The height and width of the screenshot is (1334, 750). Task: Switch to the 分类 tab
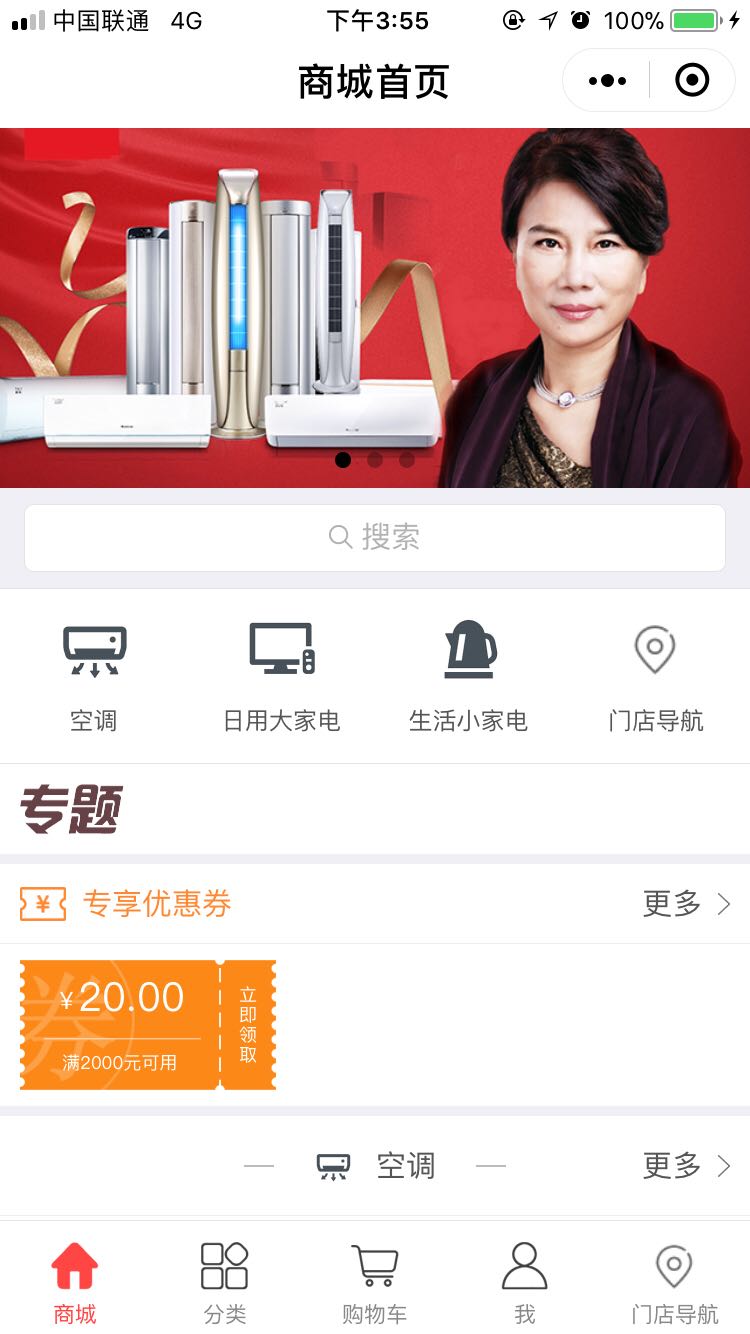(225, 1282)
